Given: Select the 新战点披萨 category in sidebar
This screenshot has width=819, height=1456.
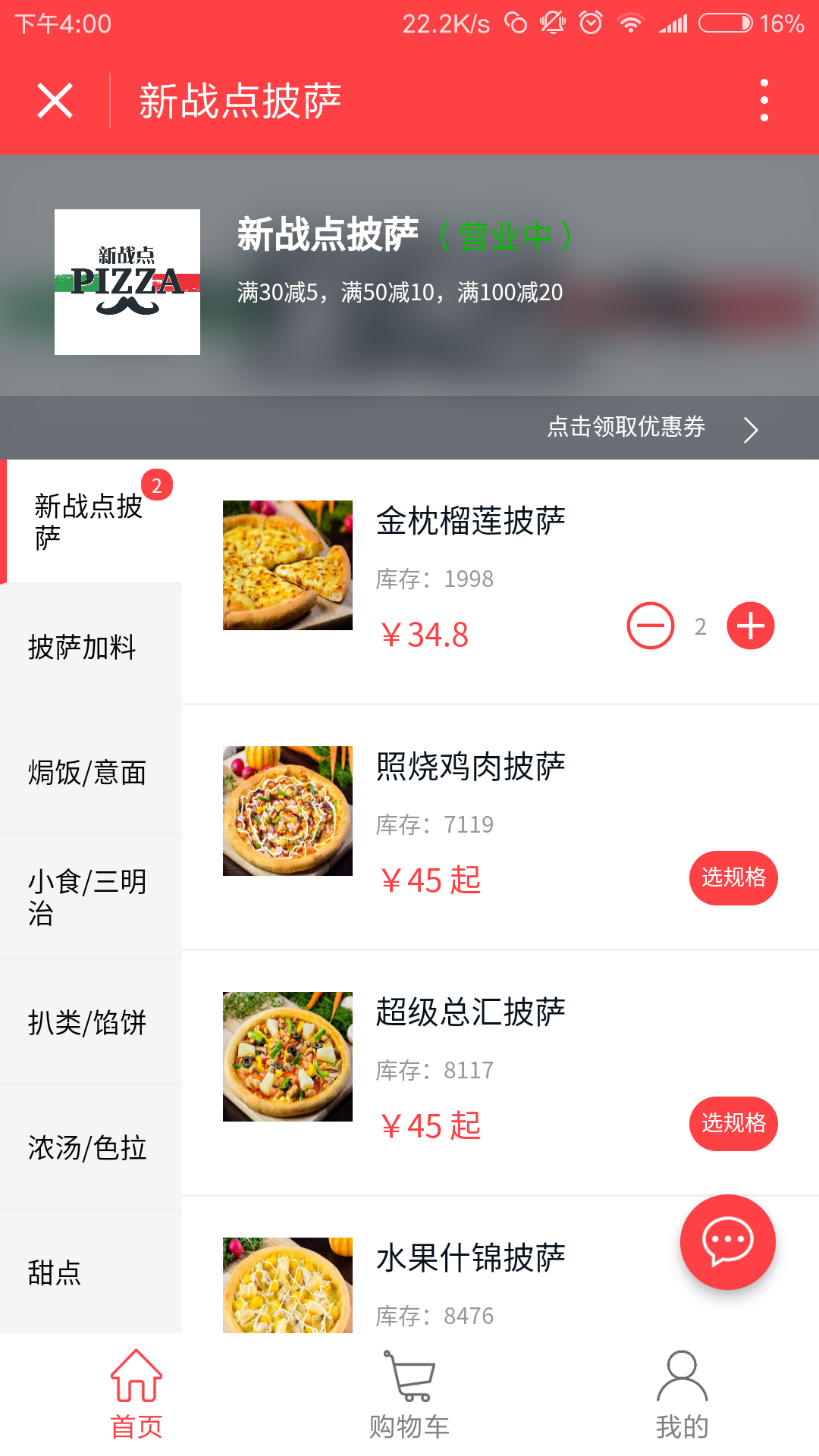Looking at the screenshot, I should pyautogui.click(x=89, y=522).
